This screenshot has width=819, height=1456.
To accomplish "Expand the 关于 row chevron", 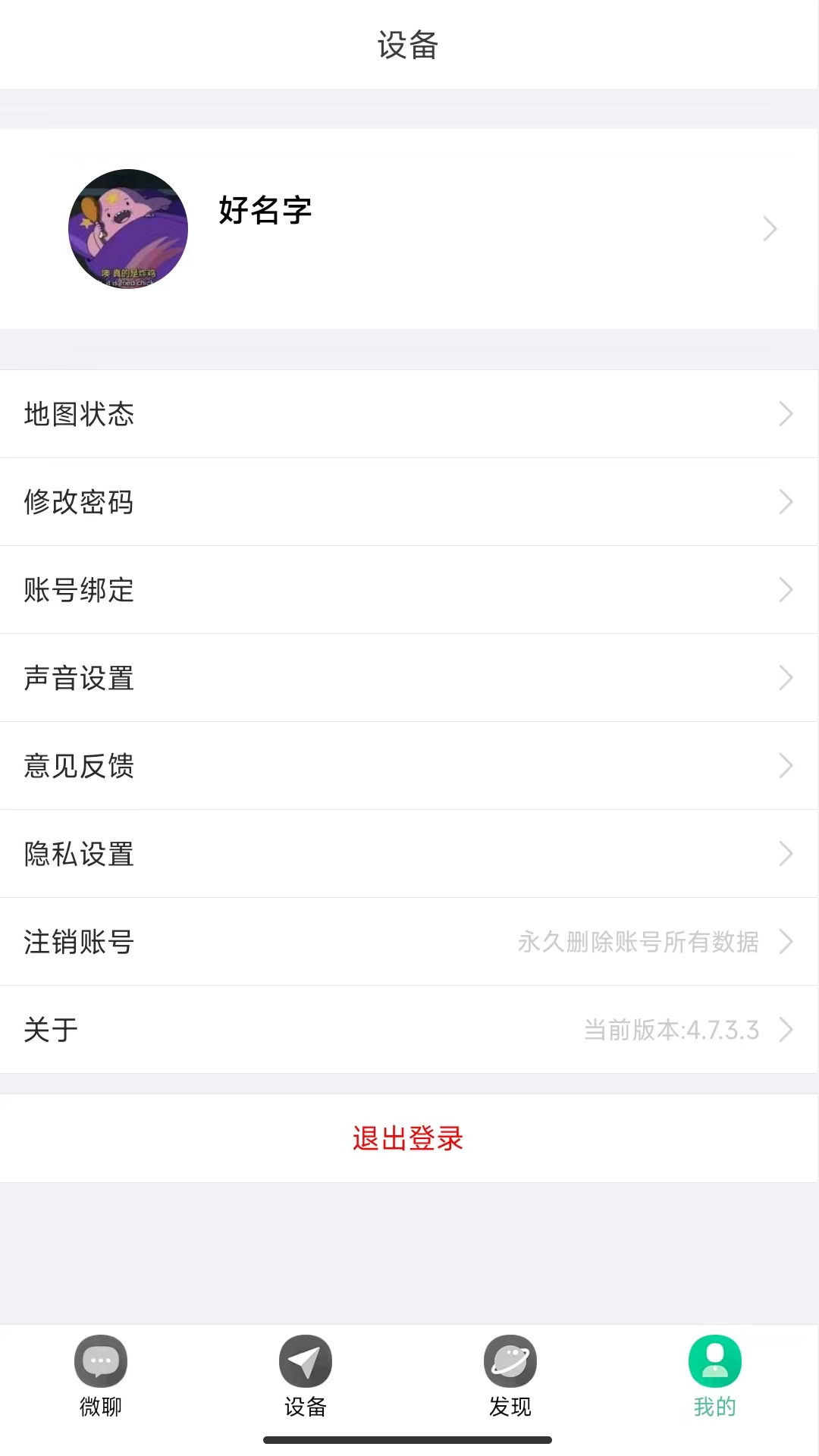I will 786,1030.
